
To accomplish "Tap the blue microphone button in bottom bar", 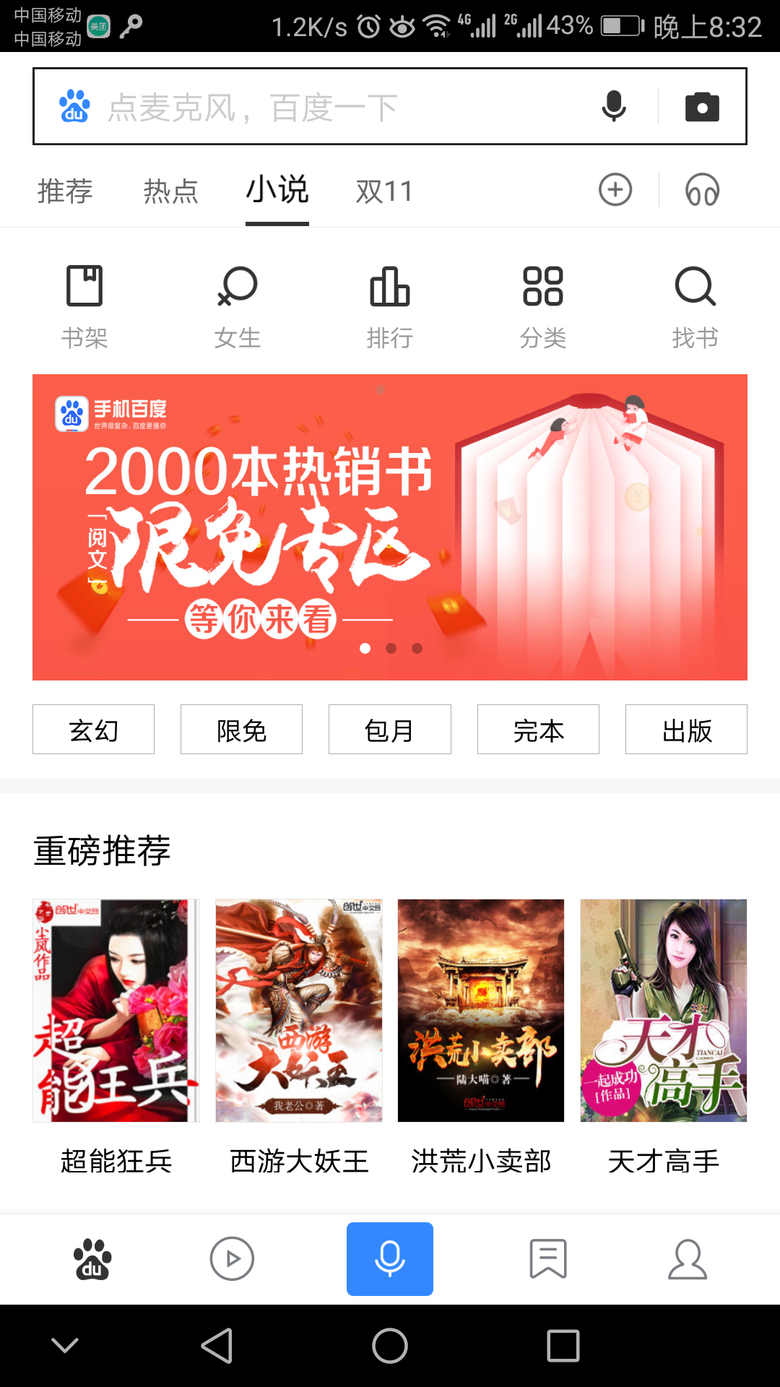I will coord(389,1259).
